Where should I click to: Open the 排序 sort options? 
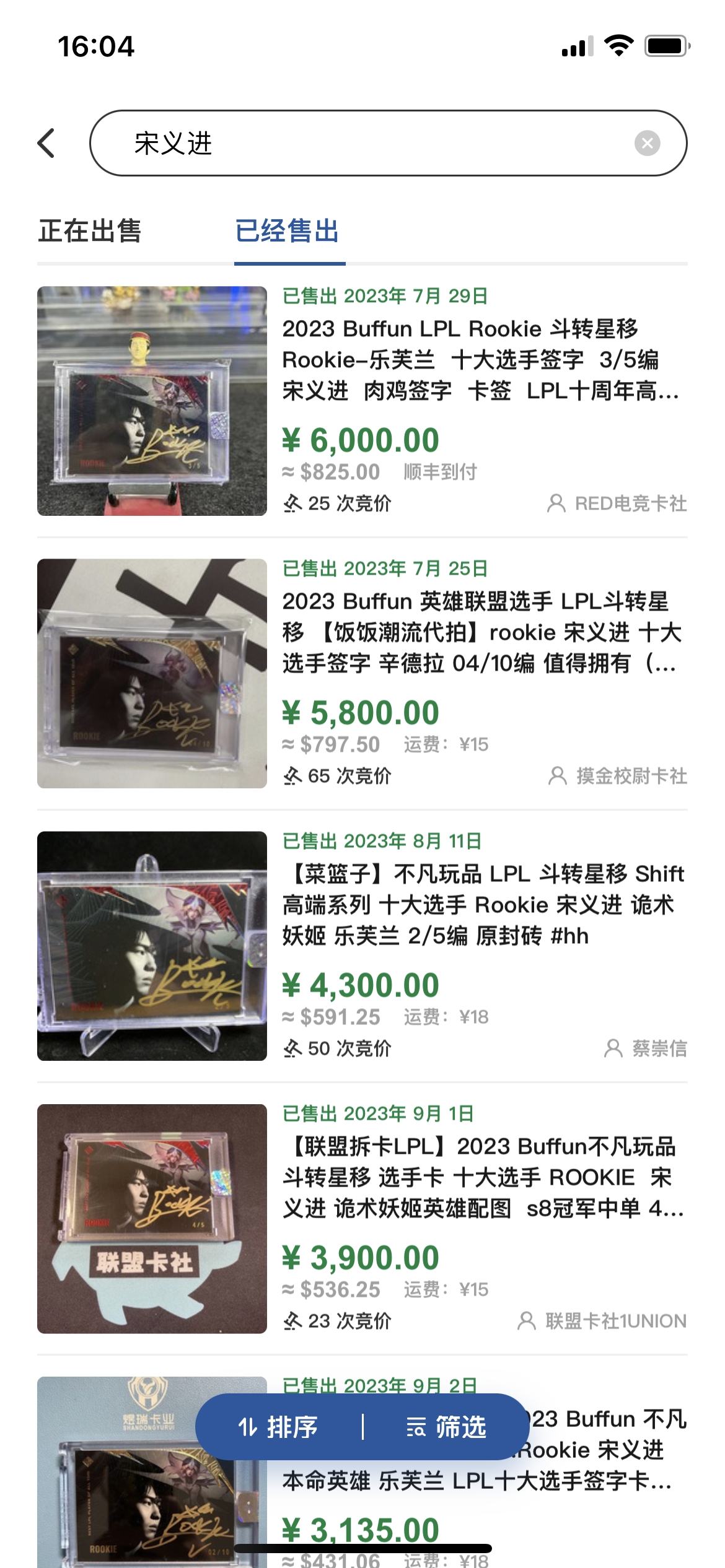tap(279, 1427)
